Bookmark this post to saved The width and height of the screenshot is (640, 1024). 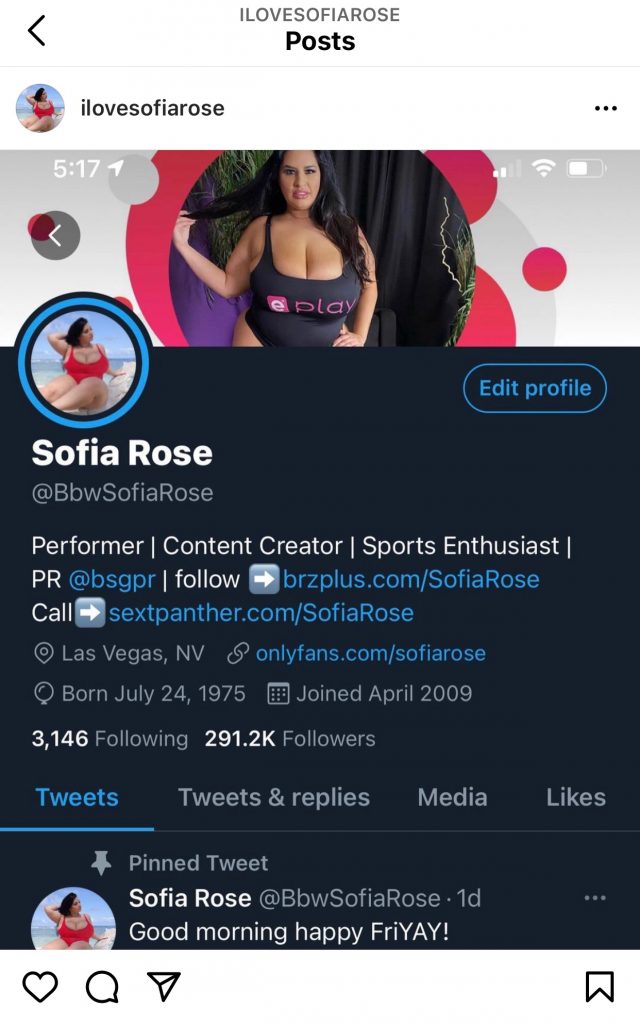599,987
